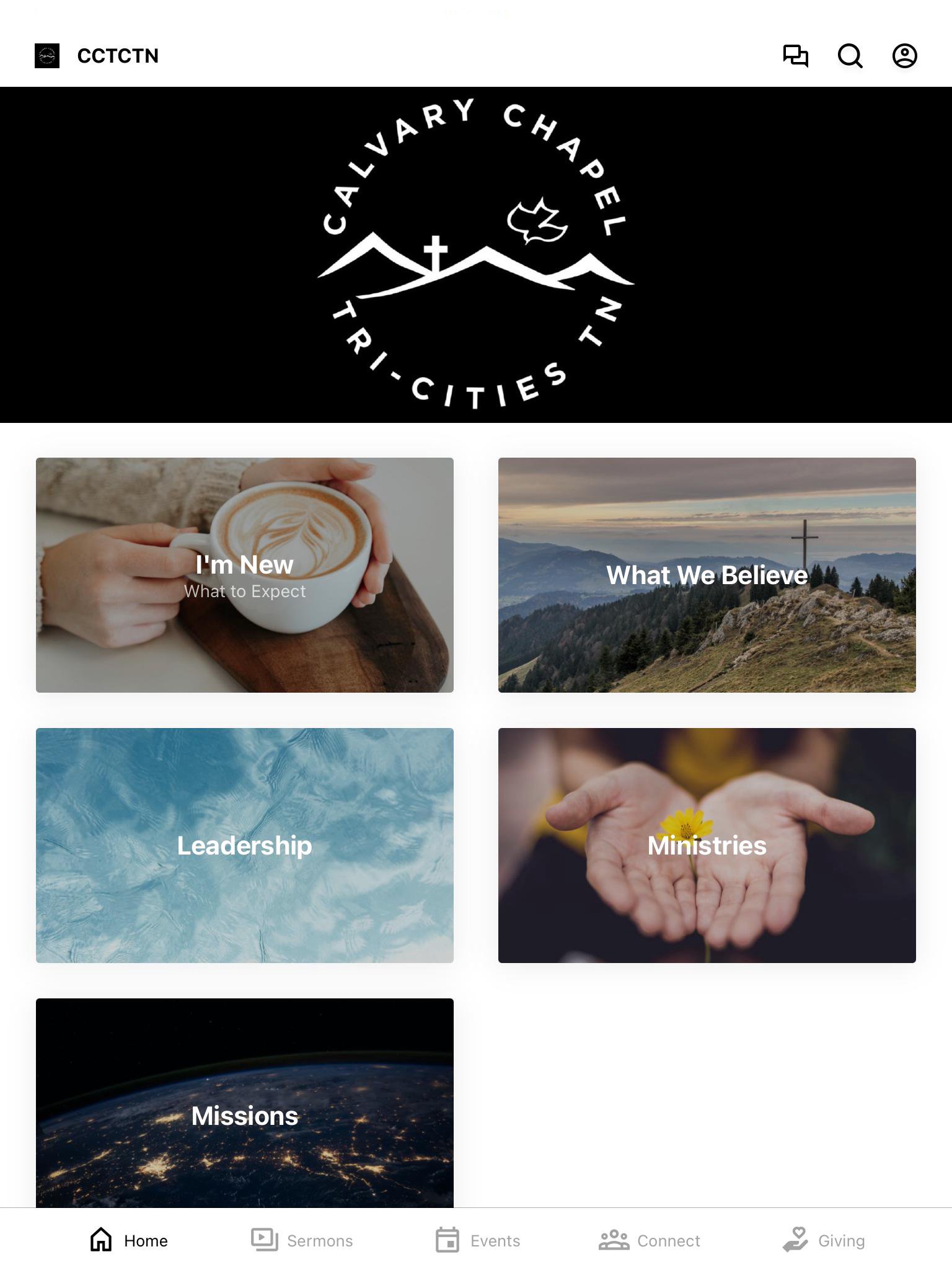Open the Missions card
This screenshot has width=952, height=1270.
click(245, 1104)
